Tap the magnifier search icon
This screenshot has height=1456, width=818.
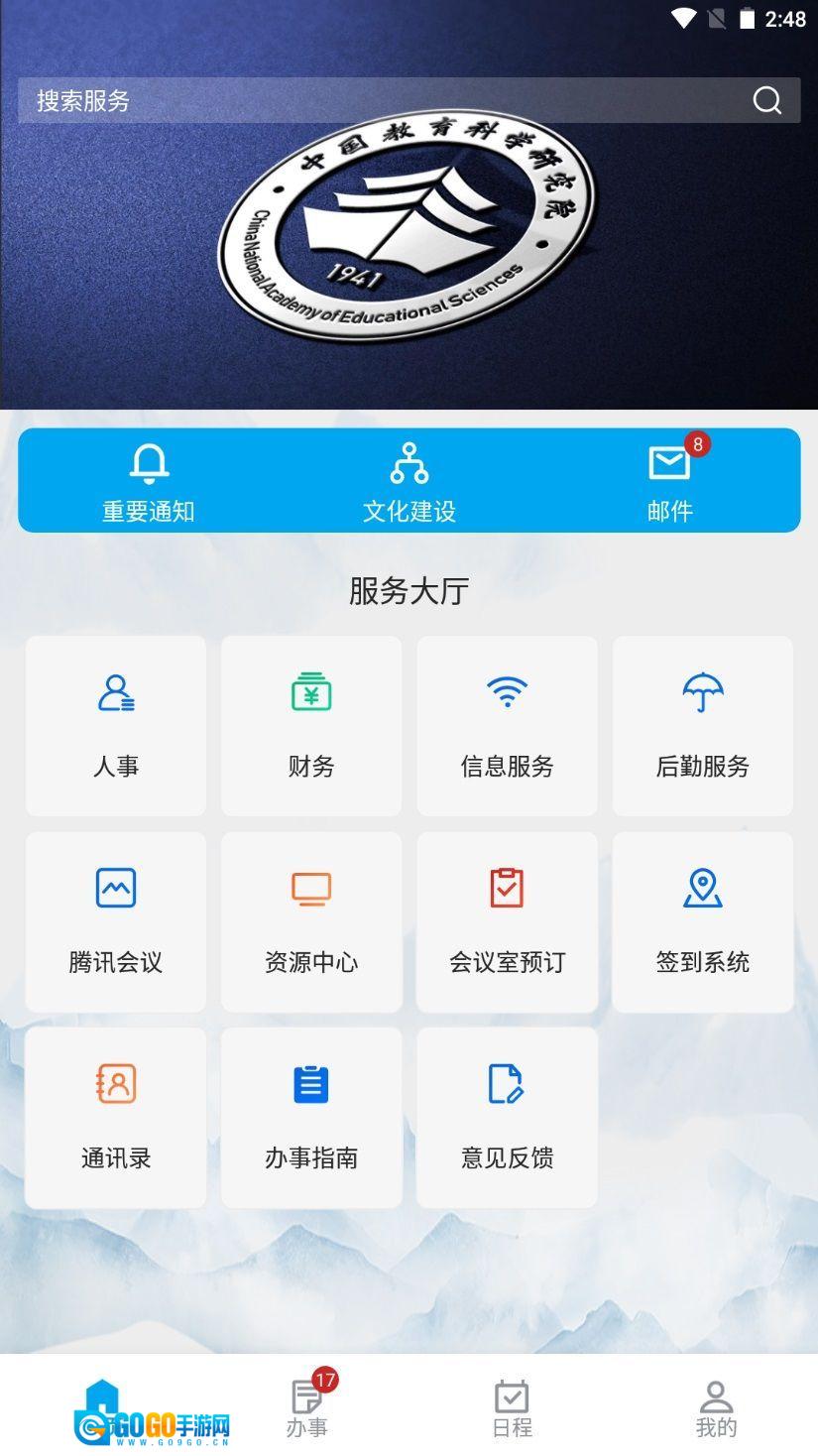pyautogui.click(x=766, y=100)
